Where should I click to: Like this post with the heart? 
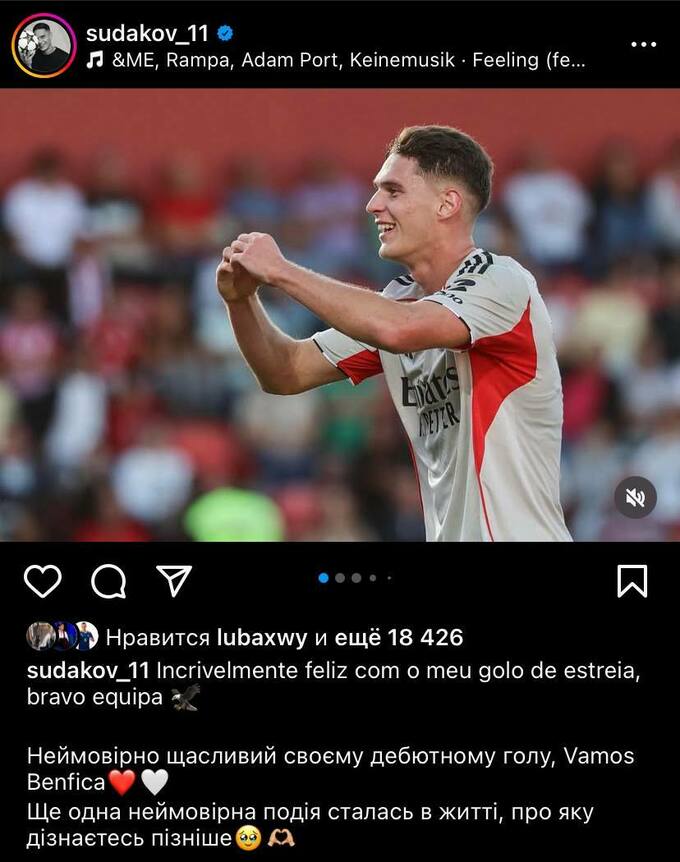[42, 580]
